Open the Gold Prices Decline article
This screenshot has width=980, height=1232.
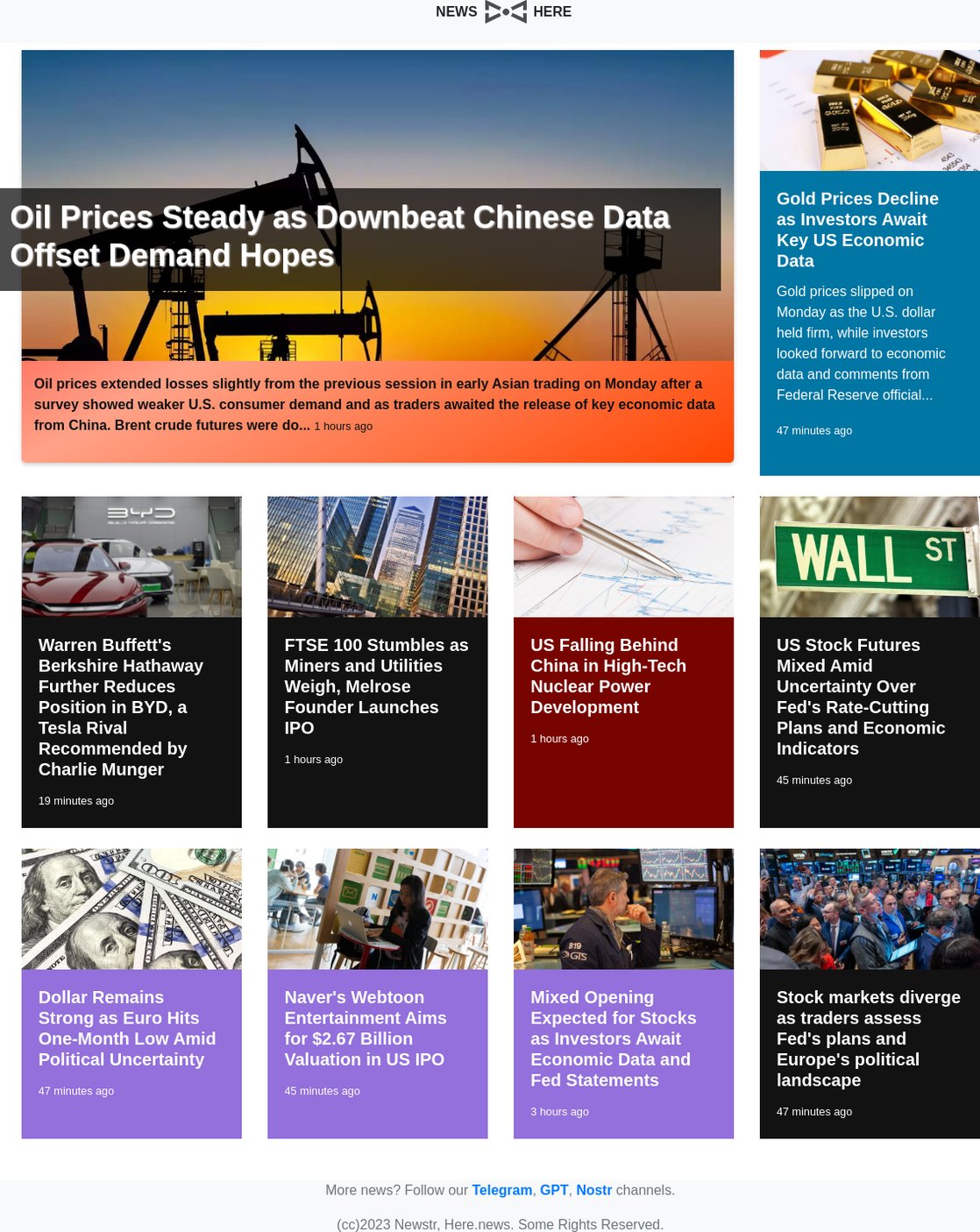856,230
